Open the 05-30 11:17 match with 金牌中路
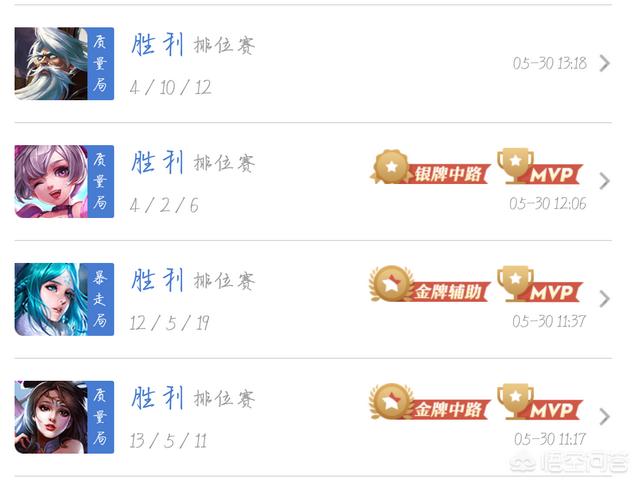Viewport: 640px width, 484px height. pyautogui.click(x=604, y=417)
